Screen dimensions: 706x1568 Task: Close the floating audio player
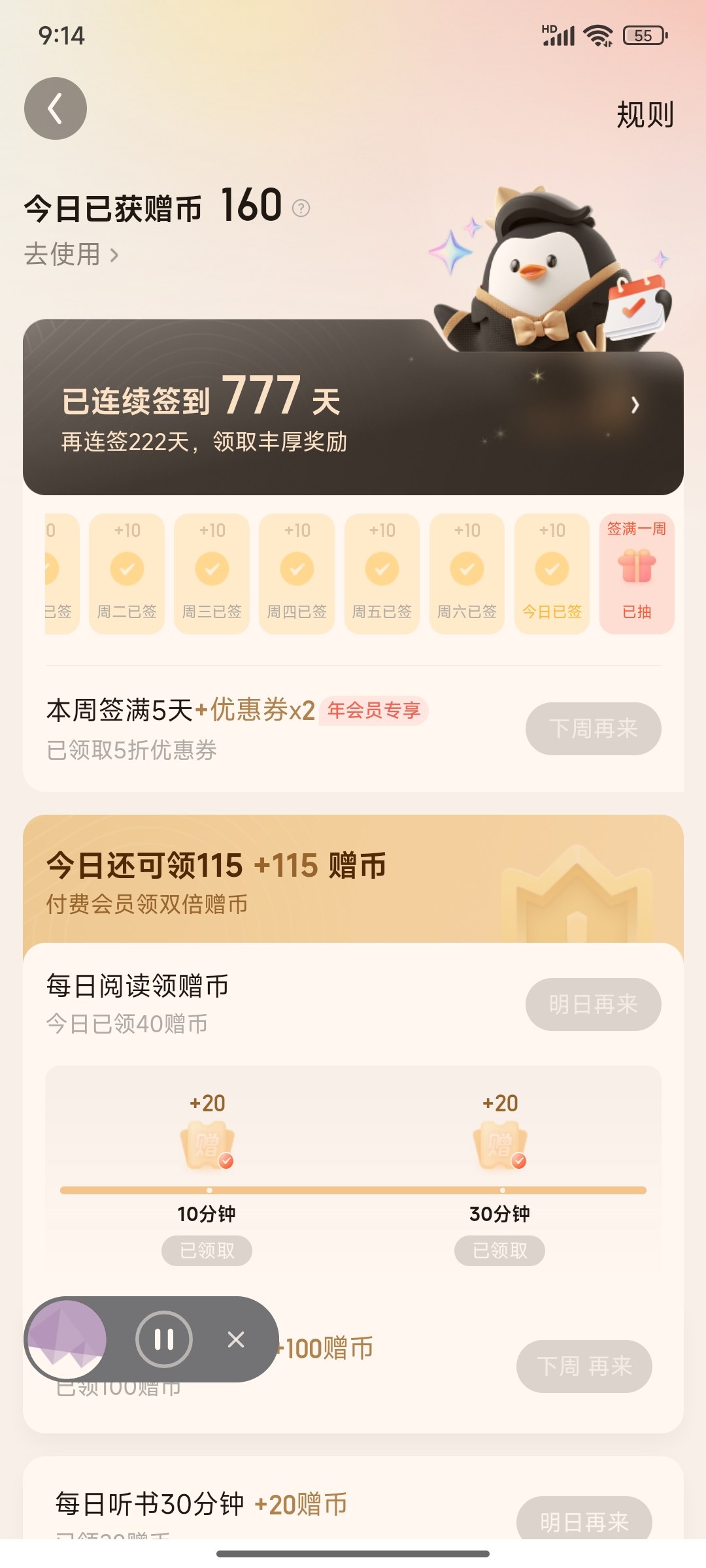point(236,1339)
